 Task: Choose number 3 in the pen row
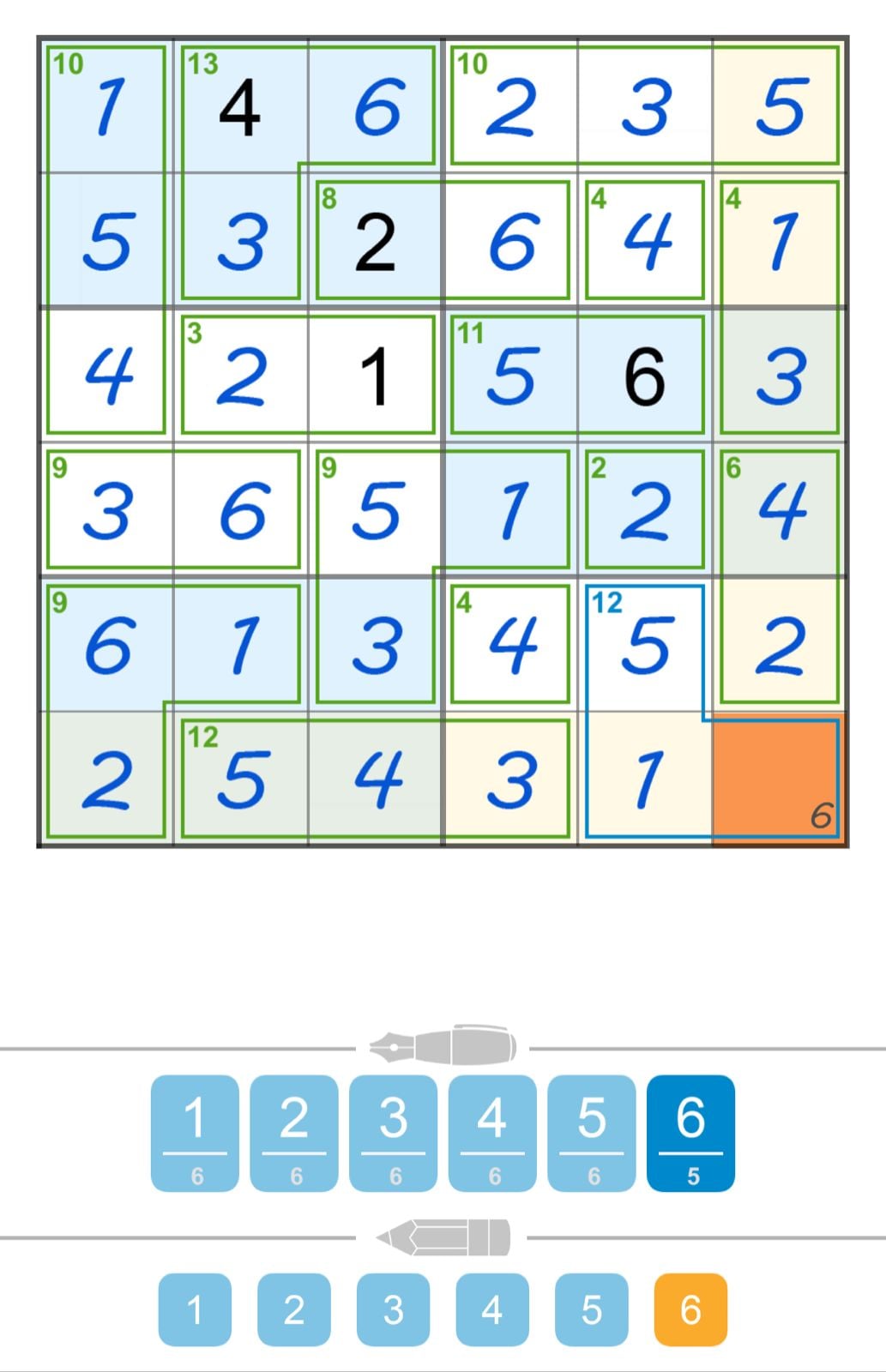392,1134
